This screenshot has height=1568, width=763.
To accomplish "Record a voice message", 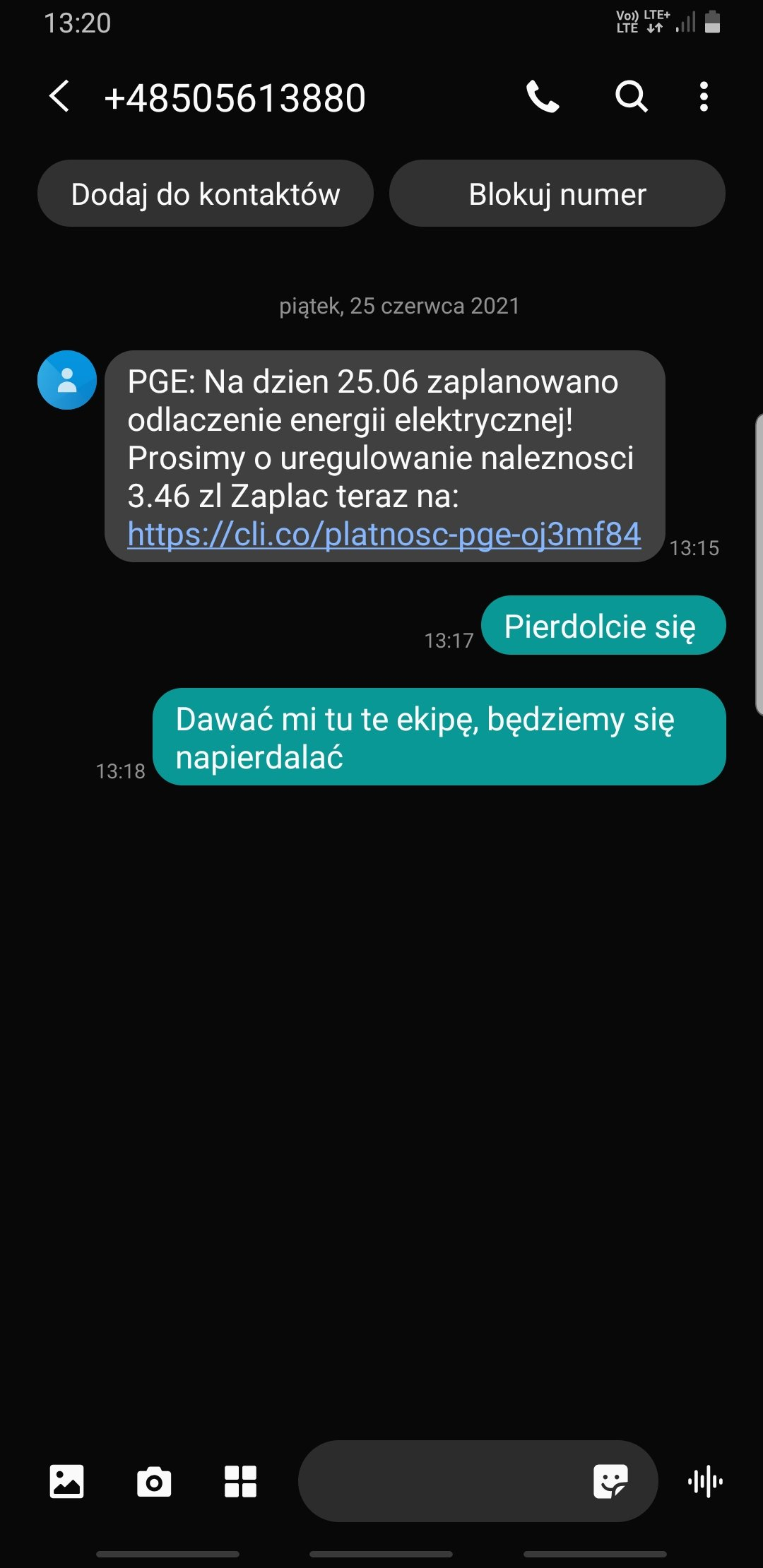I will pyautogui.click(x=705, y=1481).
